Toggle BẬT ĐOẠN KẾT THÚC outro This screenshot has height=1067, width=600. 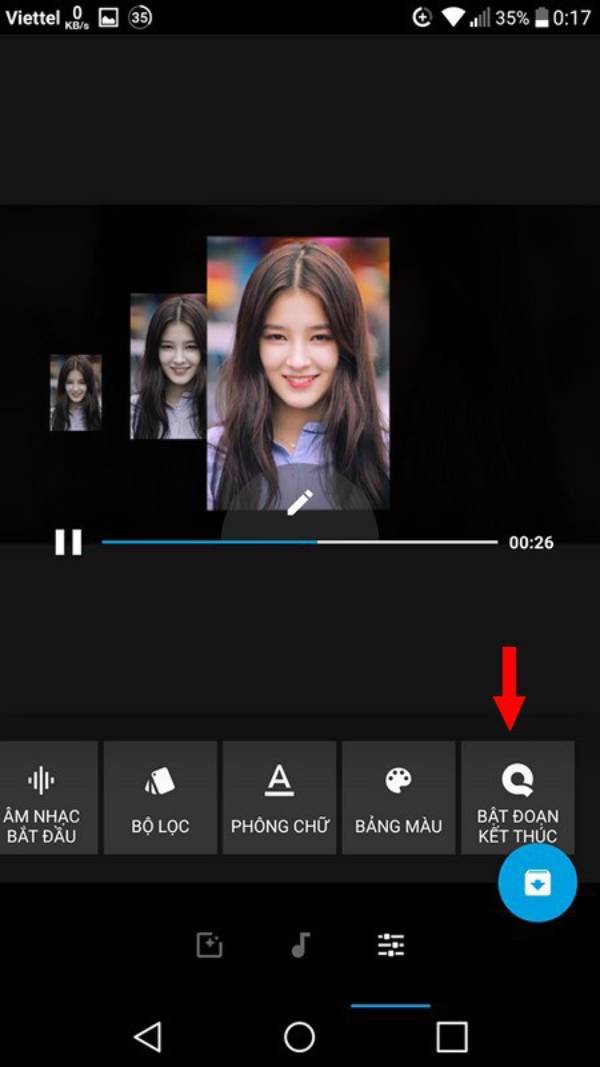517,795
